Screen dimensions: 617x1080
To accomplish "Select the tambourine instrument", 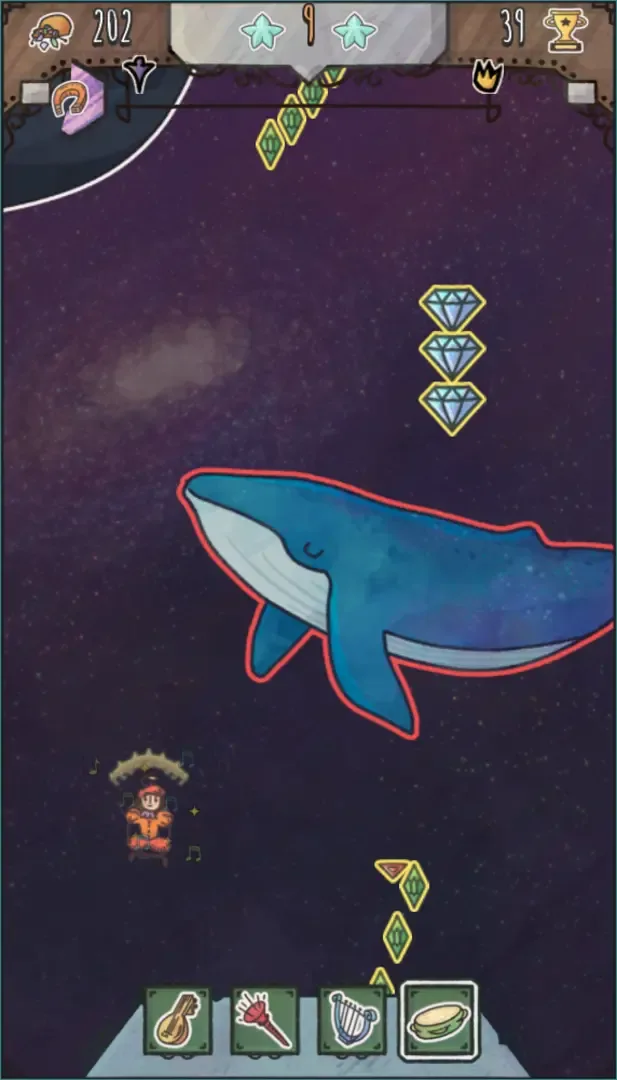I will 438,1020.
